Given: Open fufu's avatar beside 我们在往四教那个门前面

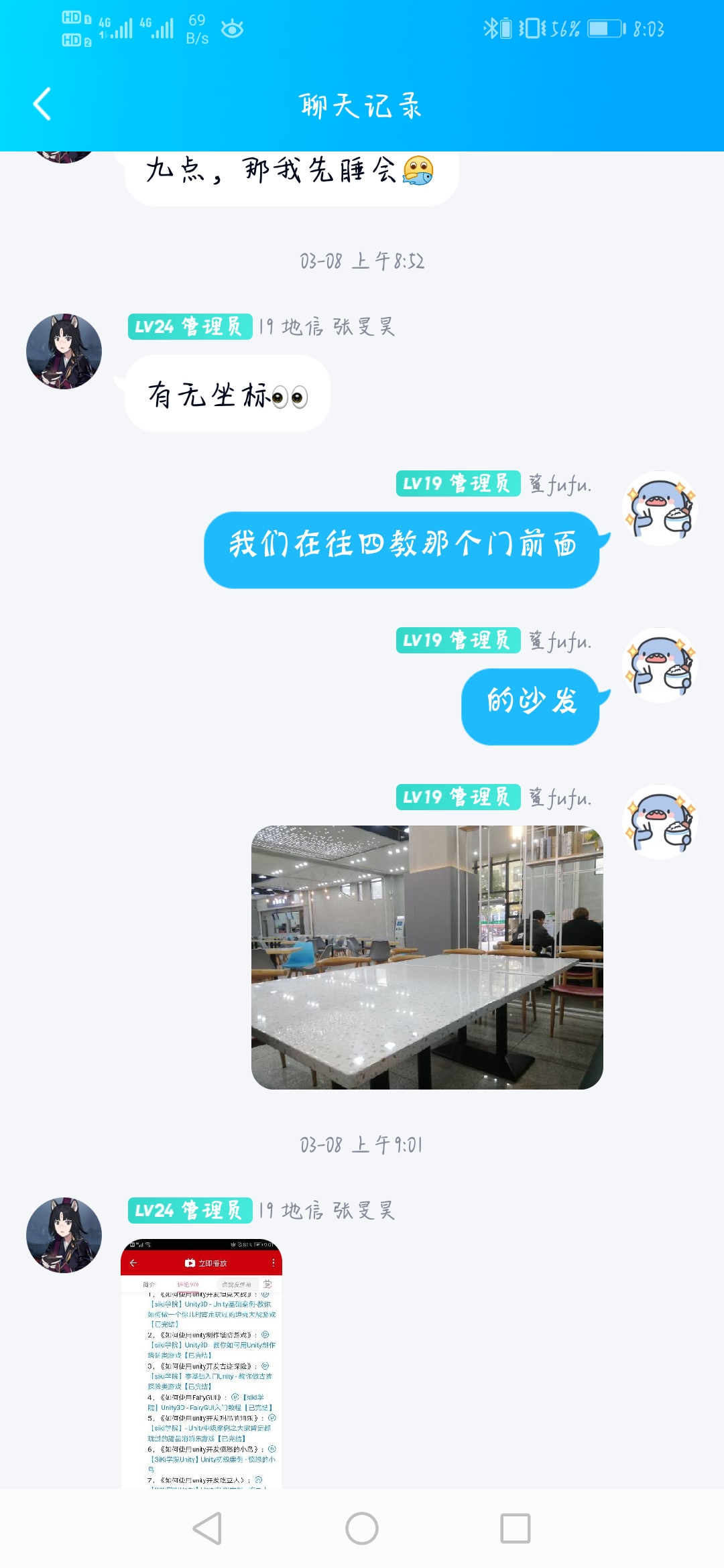Looking at the screenshot, I should click(660, 509).
